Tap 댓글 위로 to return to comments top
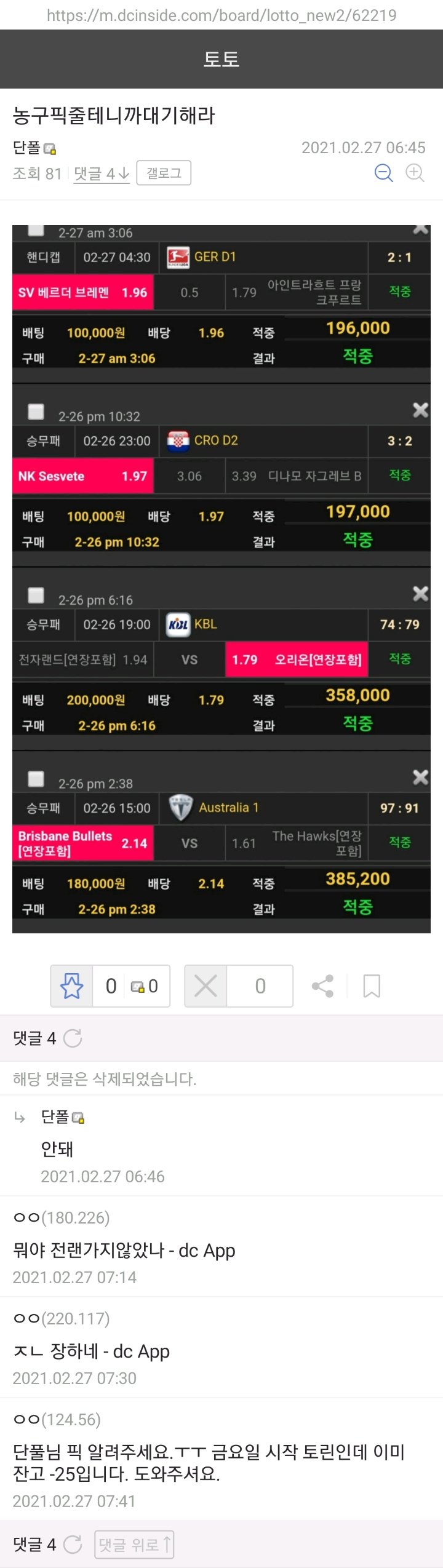Screen dimensions: 443x1568 (134, 1544)
